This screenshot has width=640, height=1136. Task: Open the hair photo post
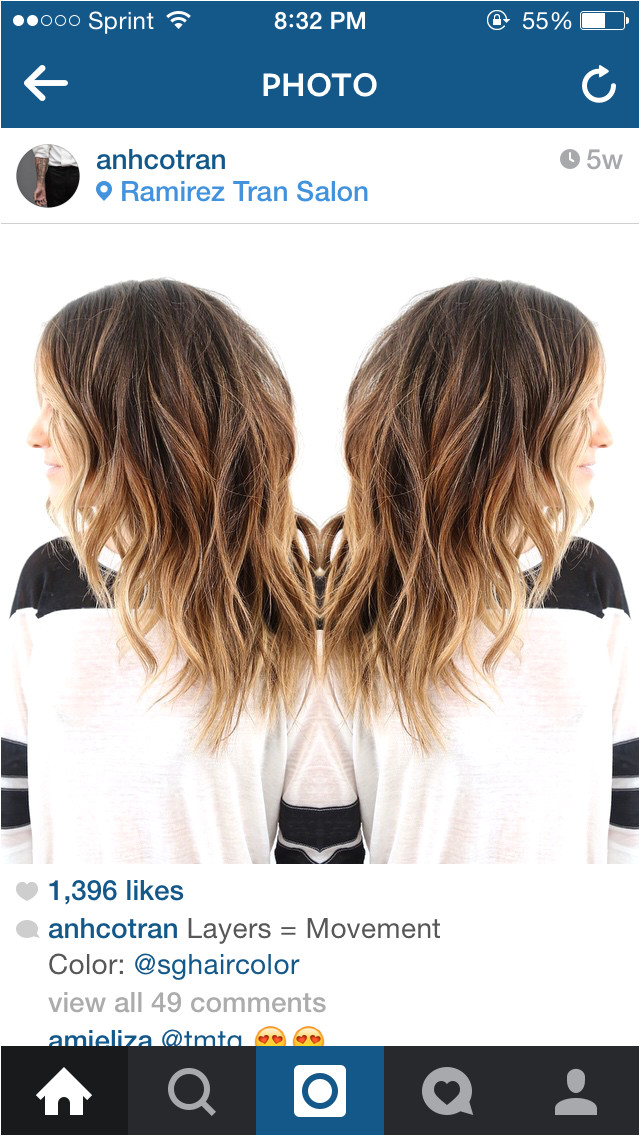pos(320,545)
